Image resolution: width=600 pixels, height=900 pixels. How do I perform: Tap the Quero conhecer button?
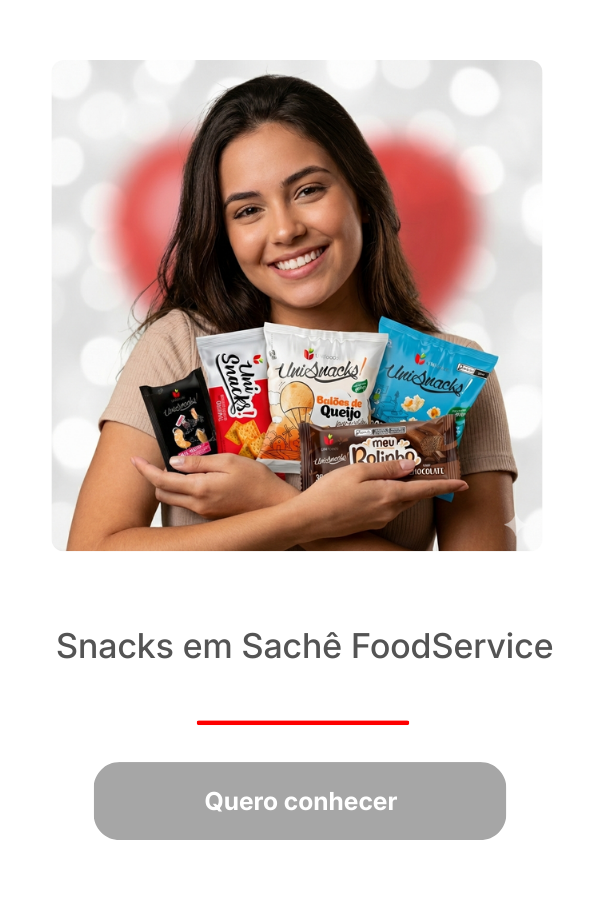click(300, 801)
